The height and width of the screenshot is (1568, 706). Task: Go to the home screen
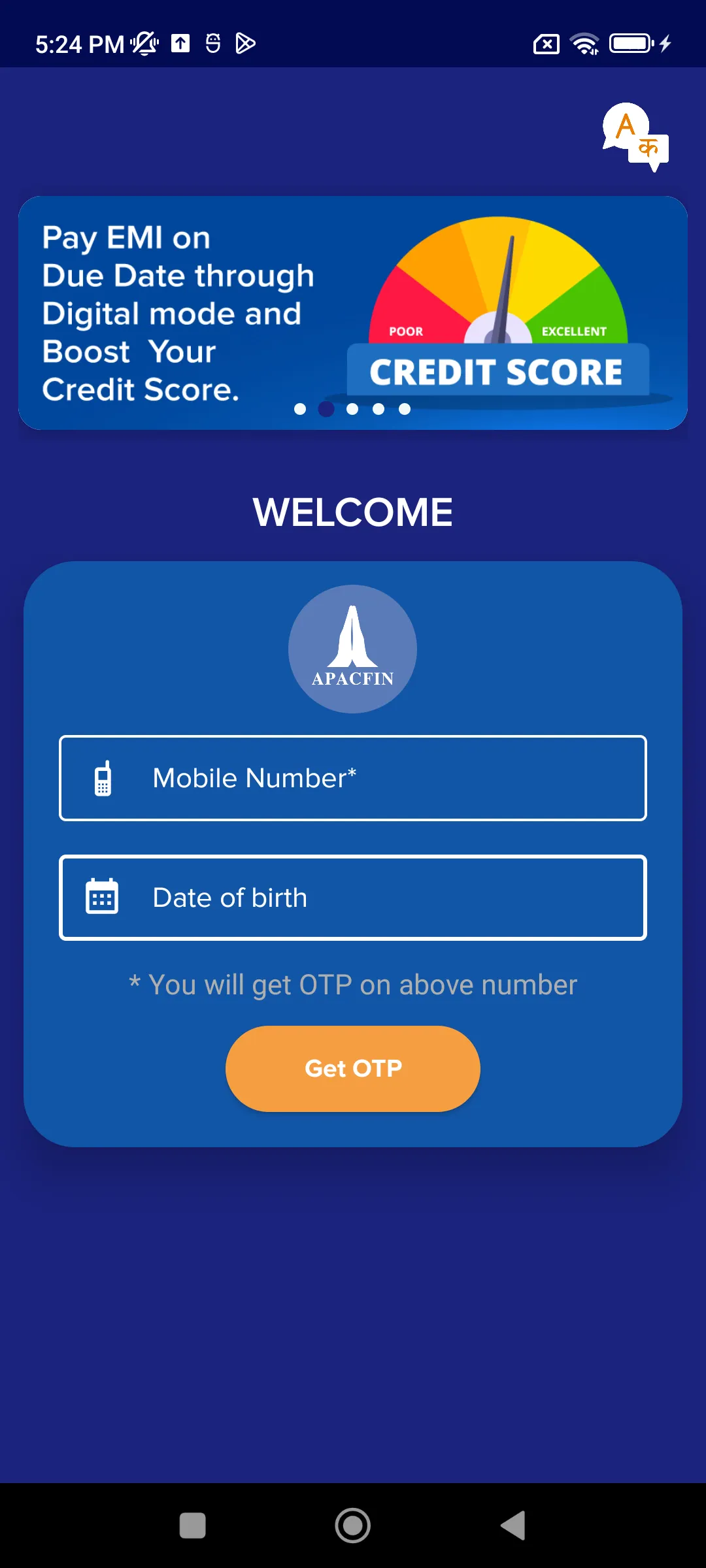tap(353, 1526)
